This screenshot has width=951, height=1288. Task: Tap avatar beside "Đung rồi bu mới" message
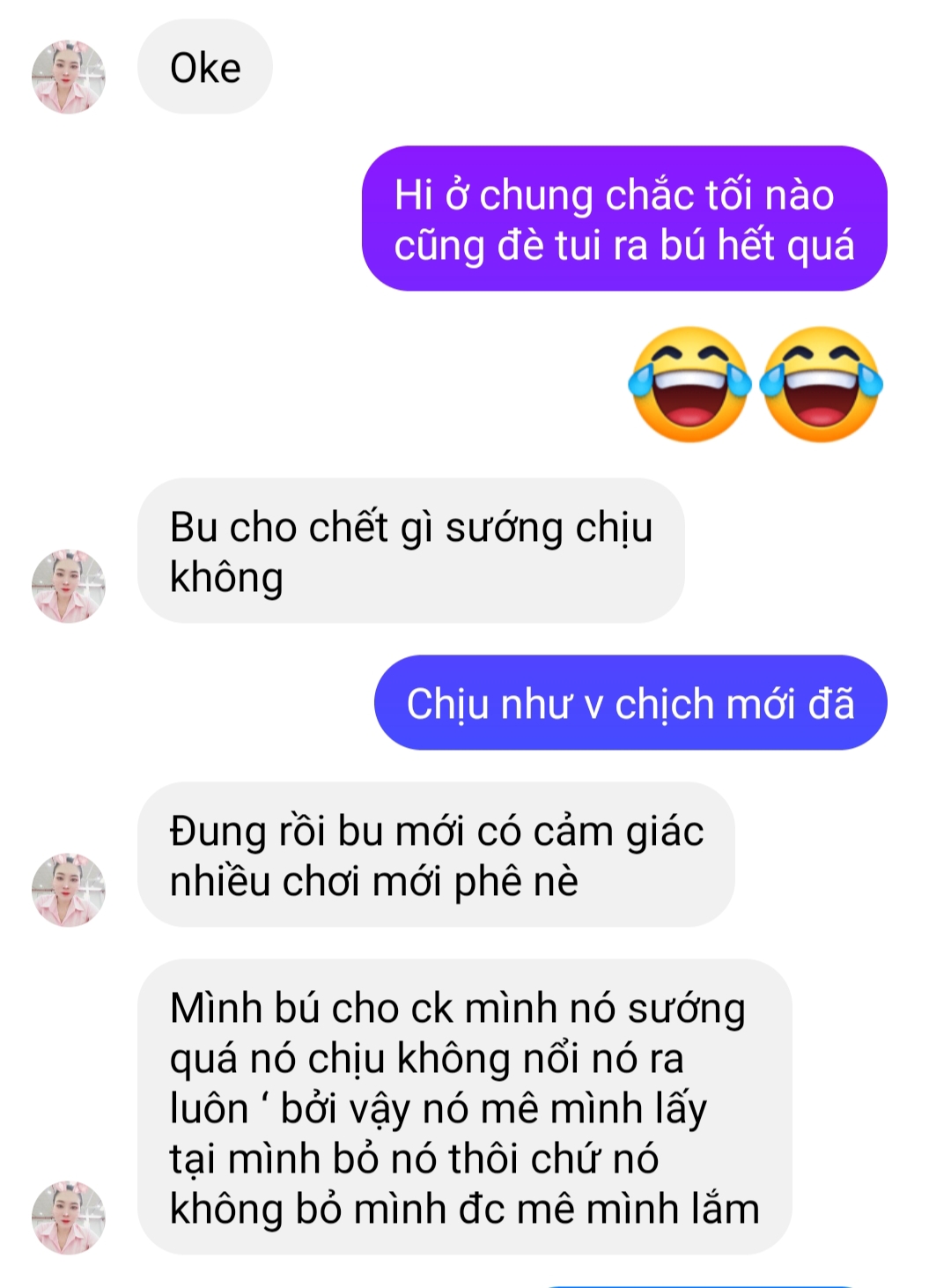pyautogui.click(x=69, y=889)
